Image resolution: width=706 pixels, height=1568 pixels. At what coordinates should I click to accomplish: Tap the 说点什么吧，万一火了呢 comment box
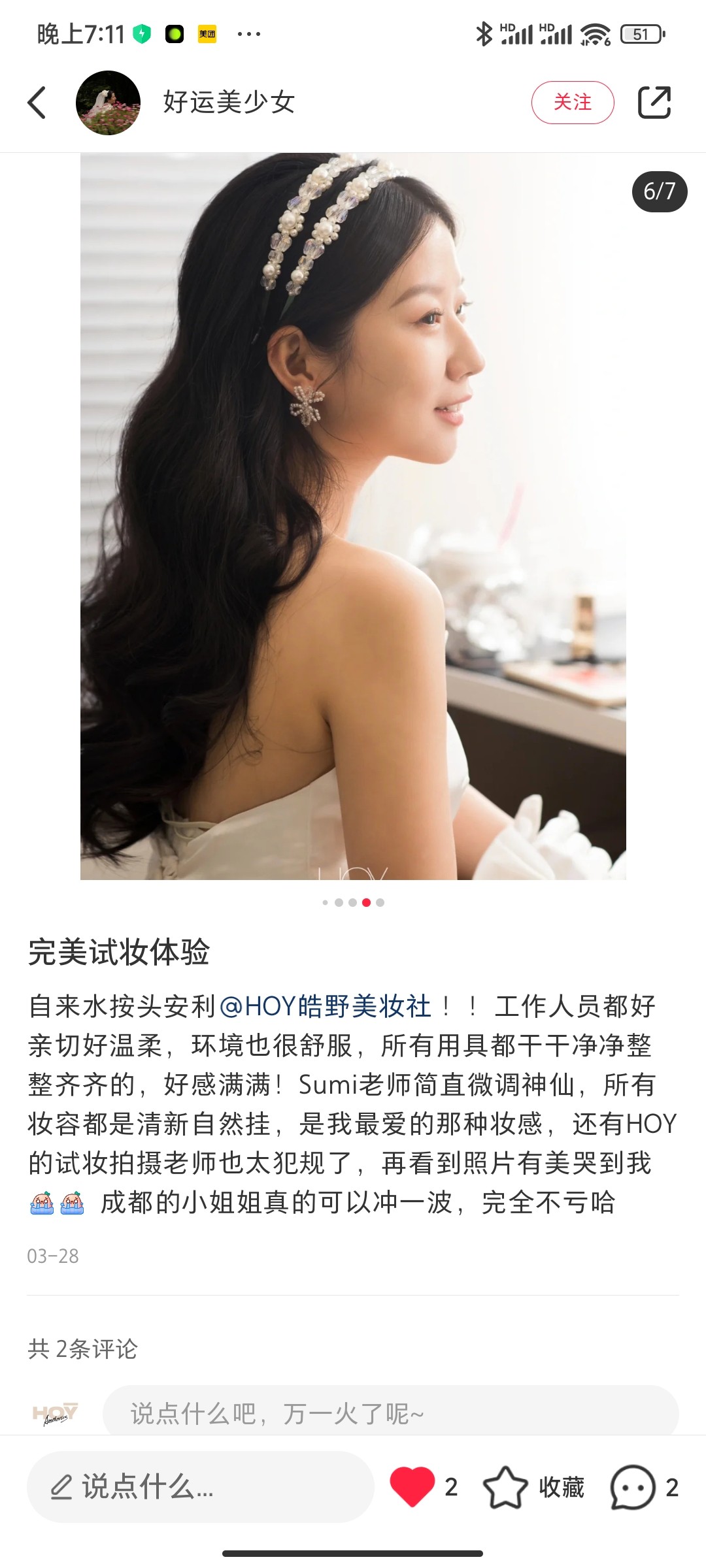point(390,1414)
